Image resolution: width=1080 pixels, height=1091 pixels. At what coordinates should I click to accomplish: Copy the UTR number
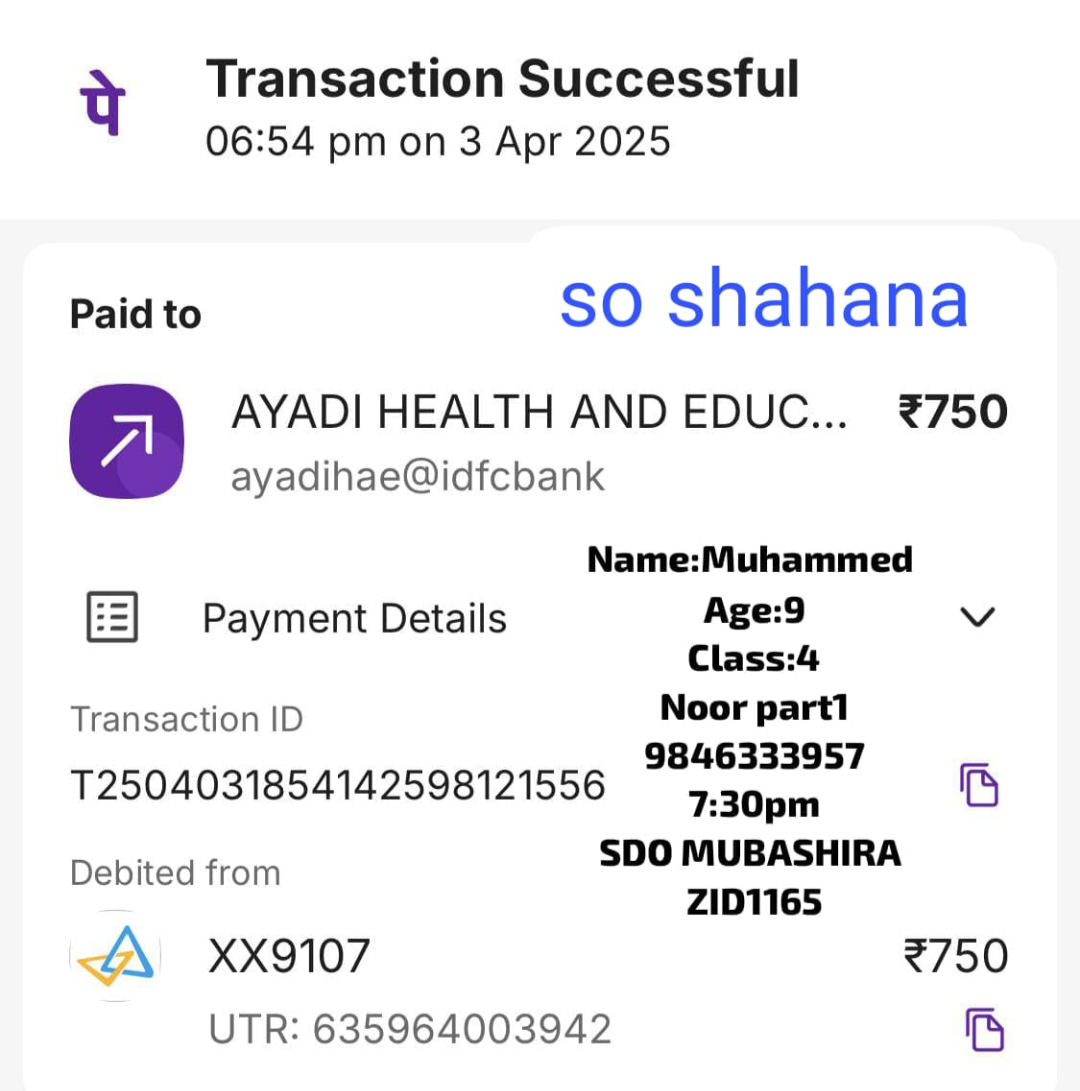pos(983,1030)
